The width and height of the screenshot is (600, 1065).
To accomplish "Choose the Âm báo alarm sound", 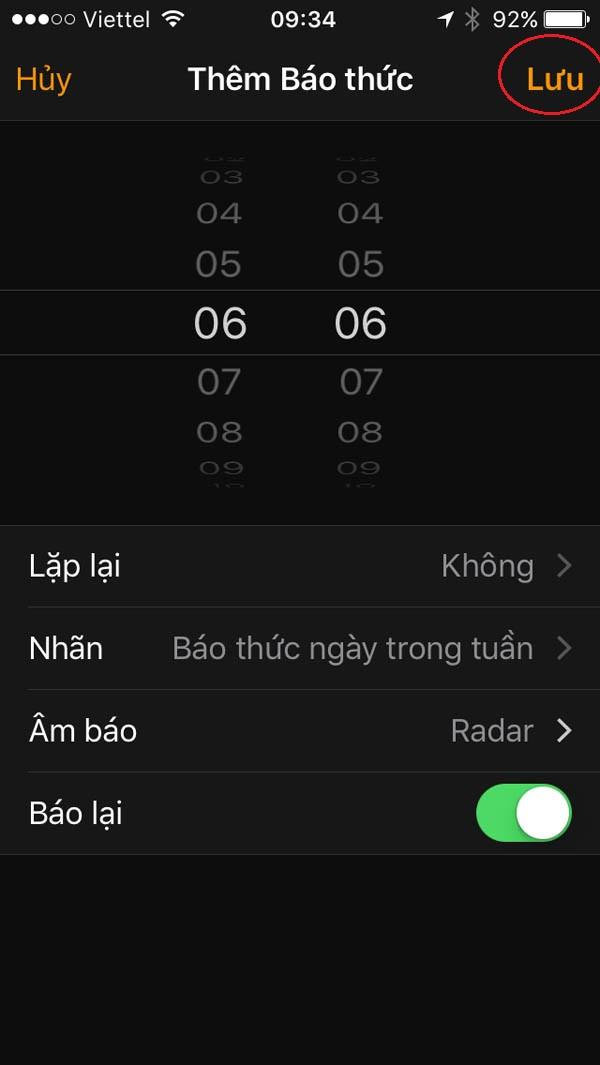I will 300,731.
